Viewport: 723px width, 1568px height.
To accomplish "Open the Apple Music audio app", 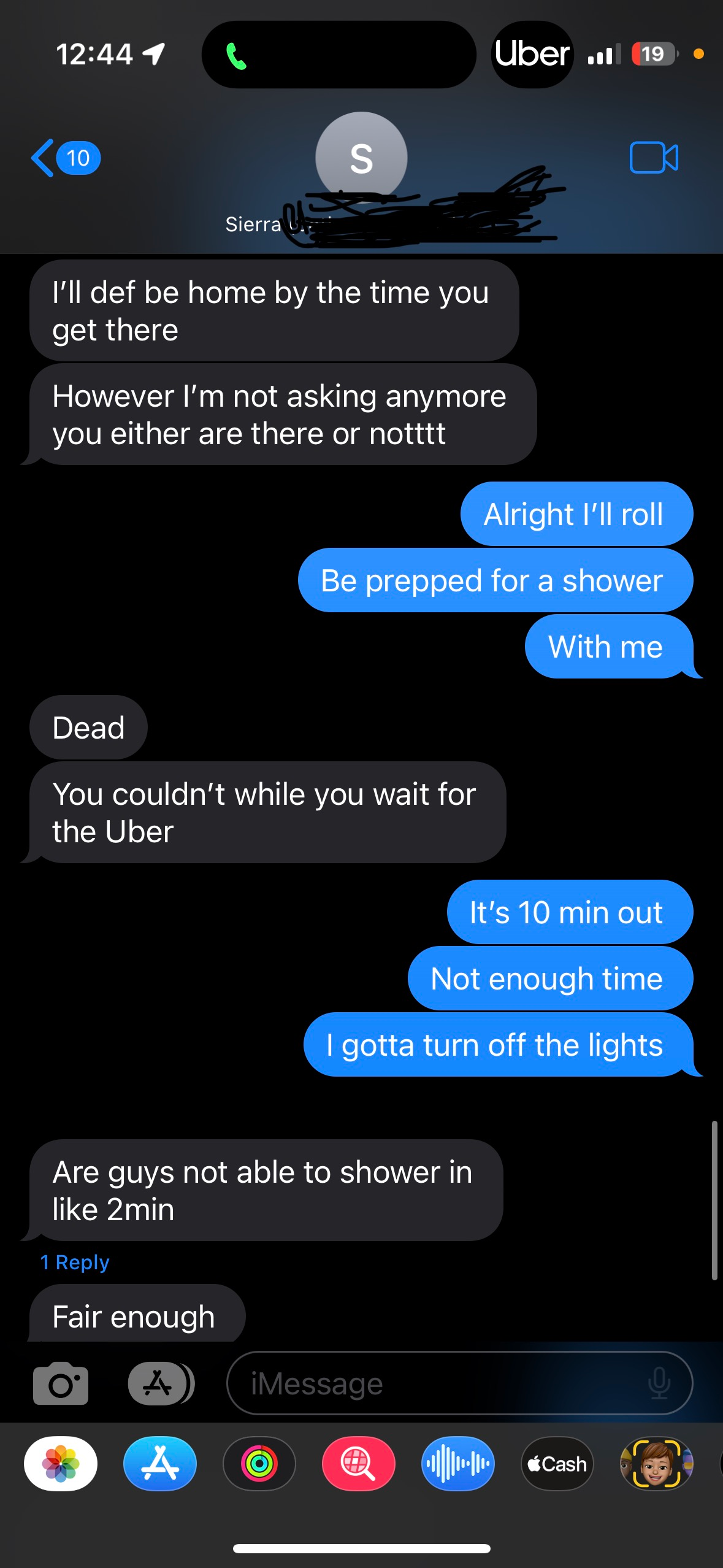I will pos(457,1463).
